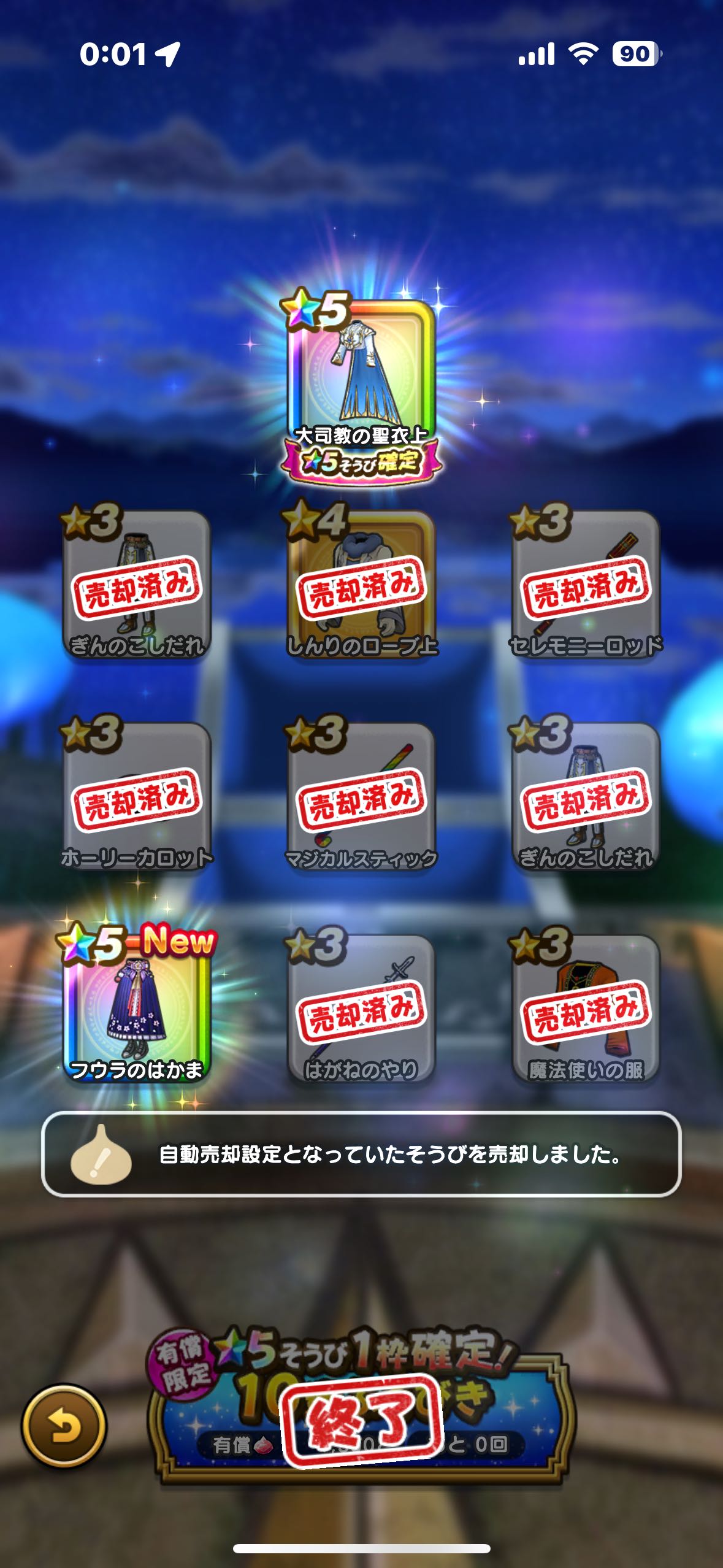View the sold ホーリーキャロット item
Image resolution: width=723 pixels, height=1568 pixels.
coord(137,797)
